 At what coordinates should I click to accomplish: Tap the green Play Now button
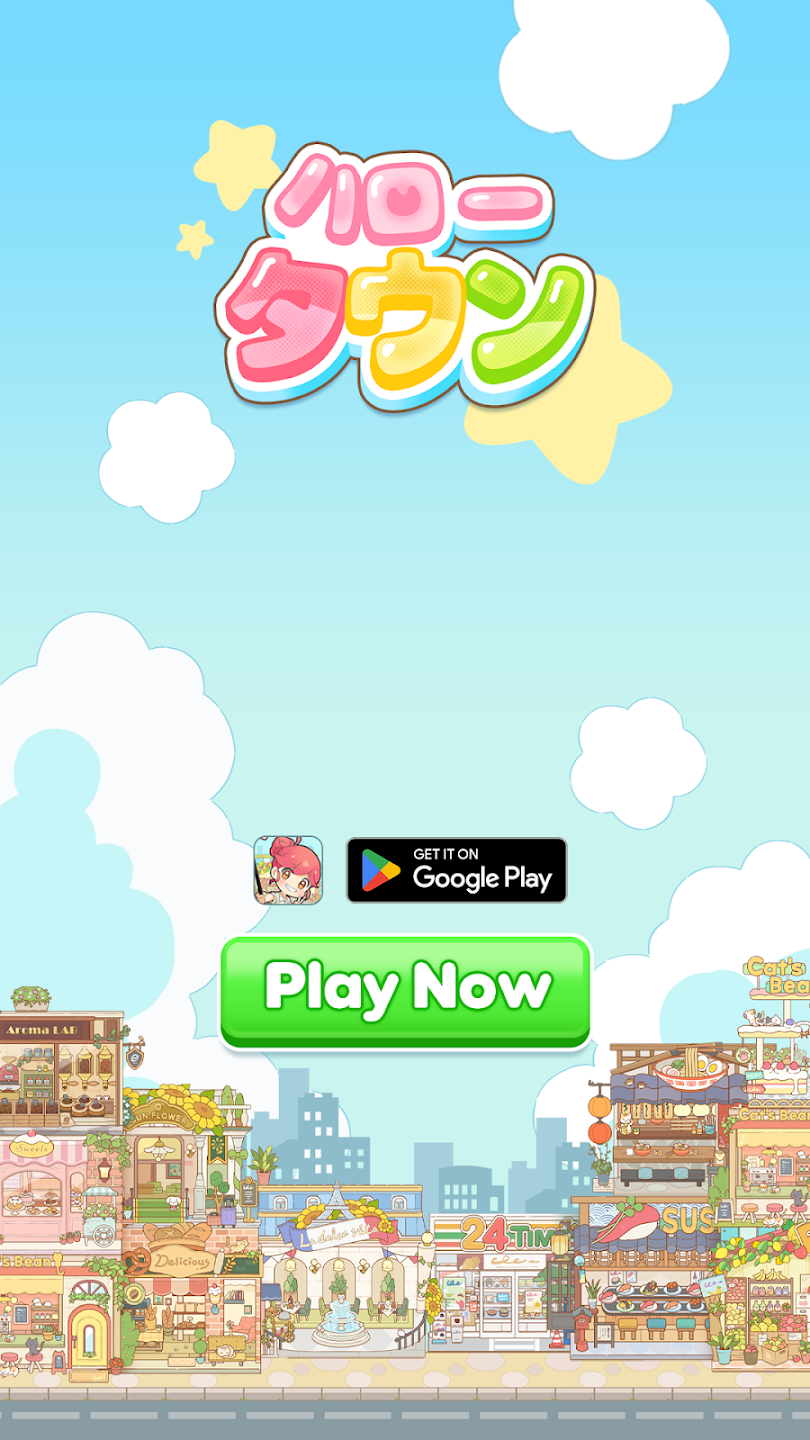pyautogui.click(x=405, y=990)
